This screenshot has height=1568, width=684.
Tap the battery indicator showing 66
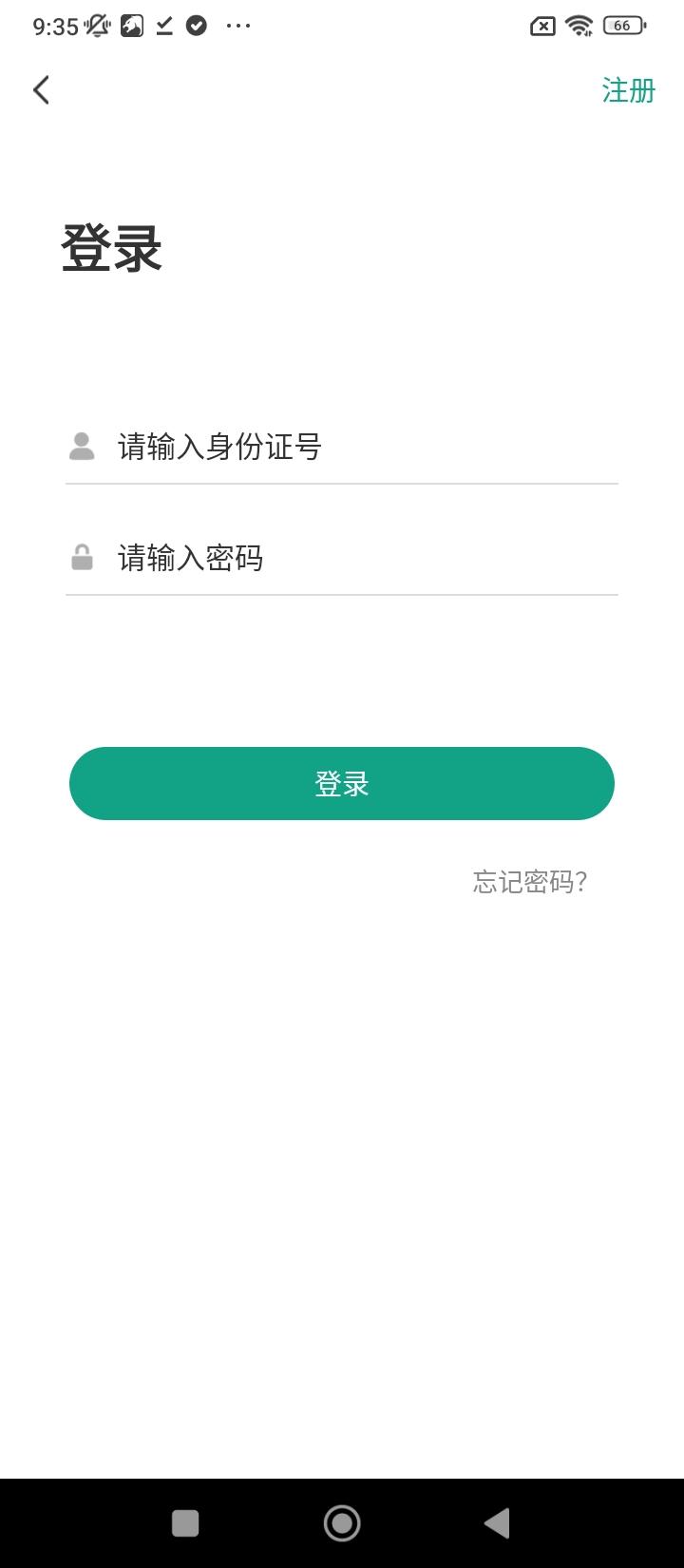pyautogui.click(x=620, y=26)
